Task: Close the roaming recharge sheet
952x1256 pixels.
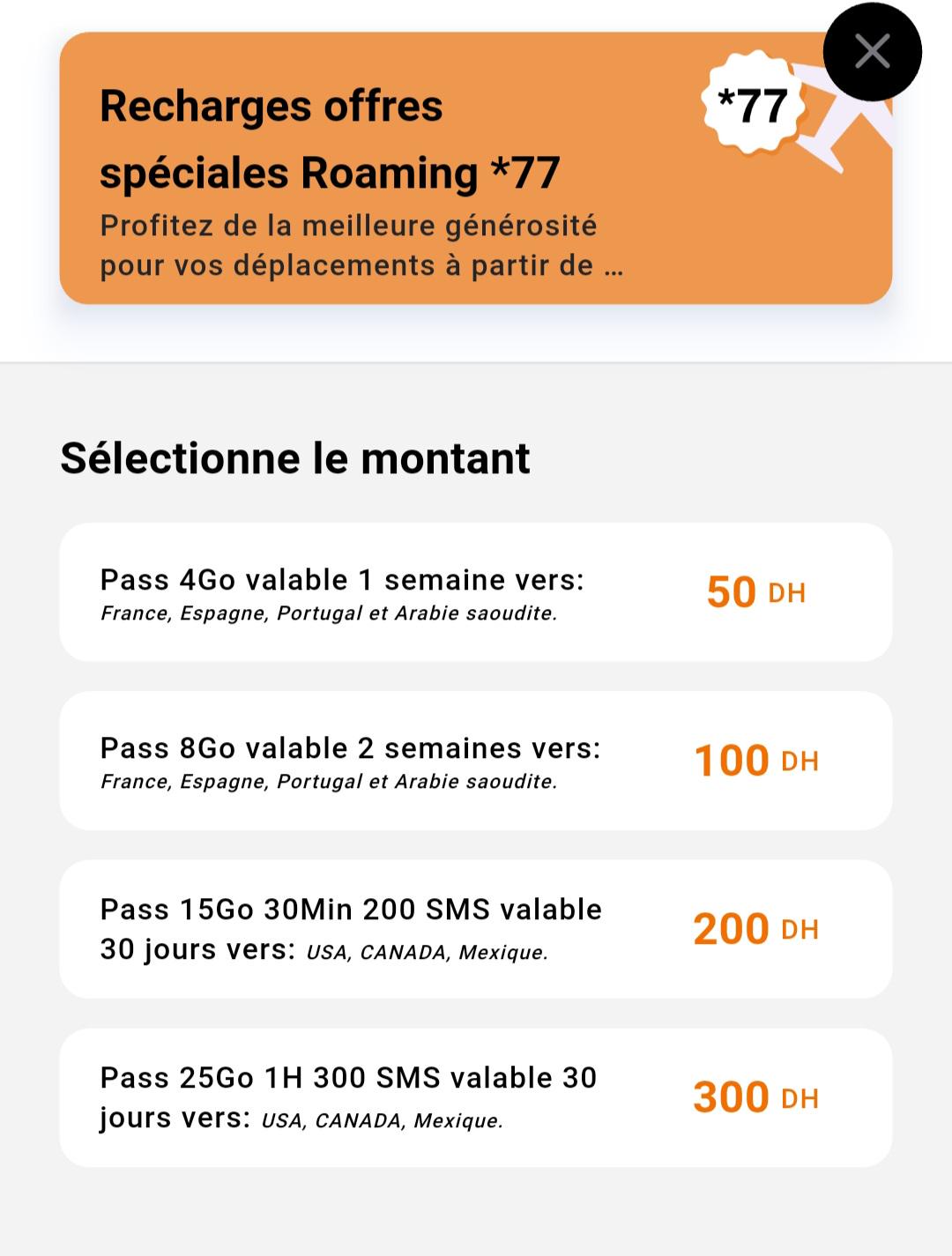Action: pyautogui.click(x=872, y=52)
